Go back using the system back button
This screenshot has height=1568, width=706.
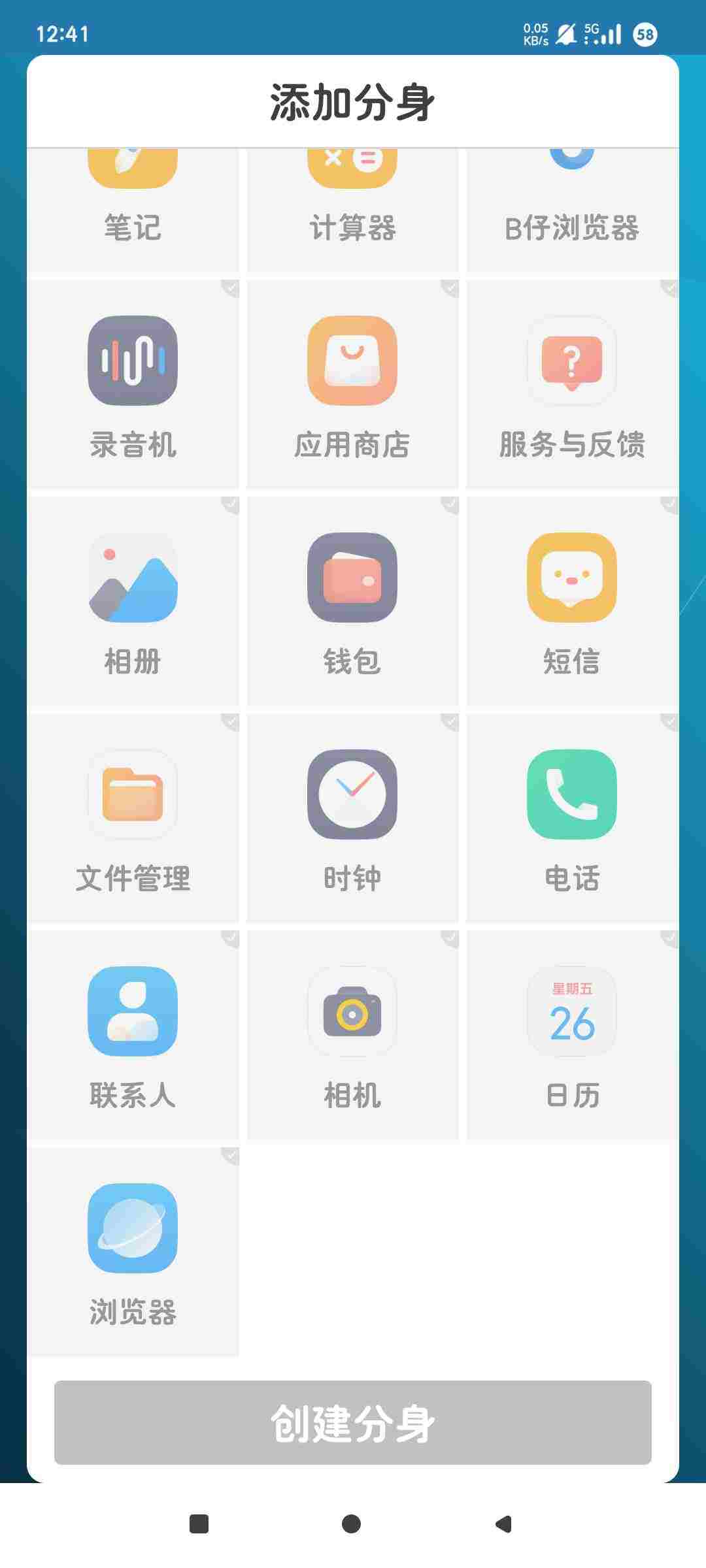click(503, 1524)
